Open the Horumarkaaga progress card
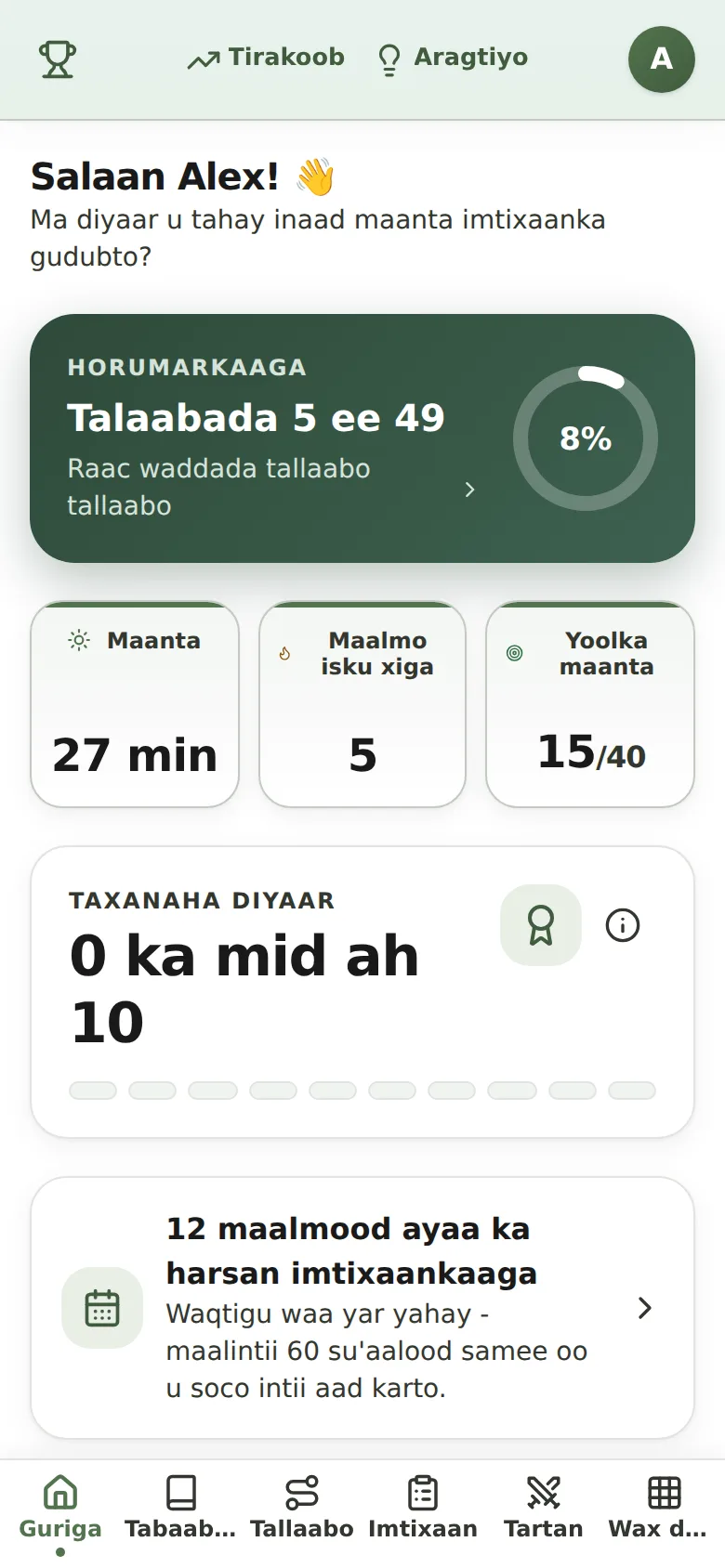This screenshot has height=1568, width=725. [362, 438]
